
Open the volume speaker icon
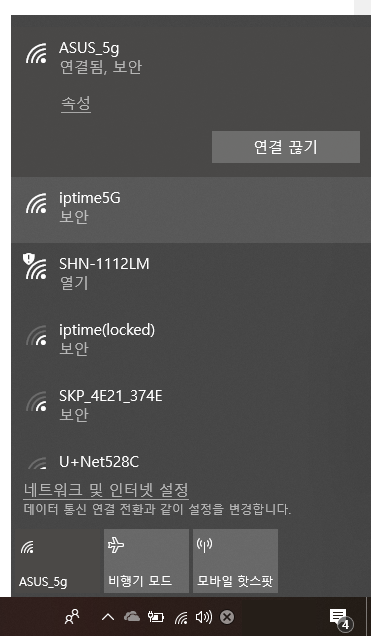[204, 617]
